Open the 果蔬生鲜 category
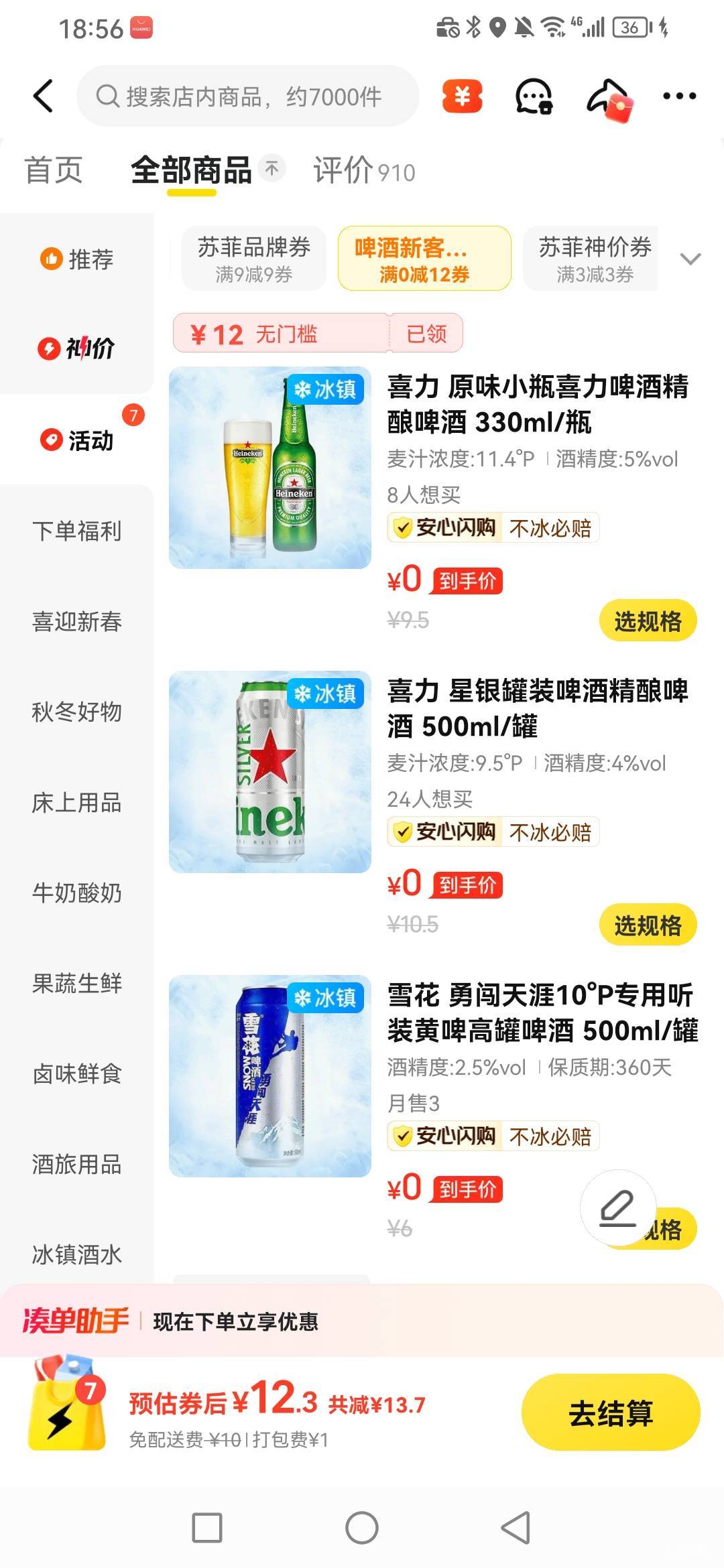This screenshot has width=724, height=1568. point(77,983)
